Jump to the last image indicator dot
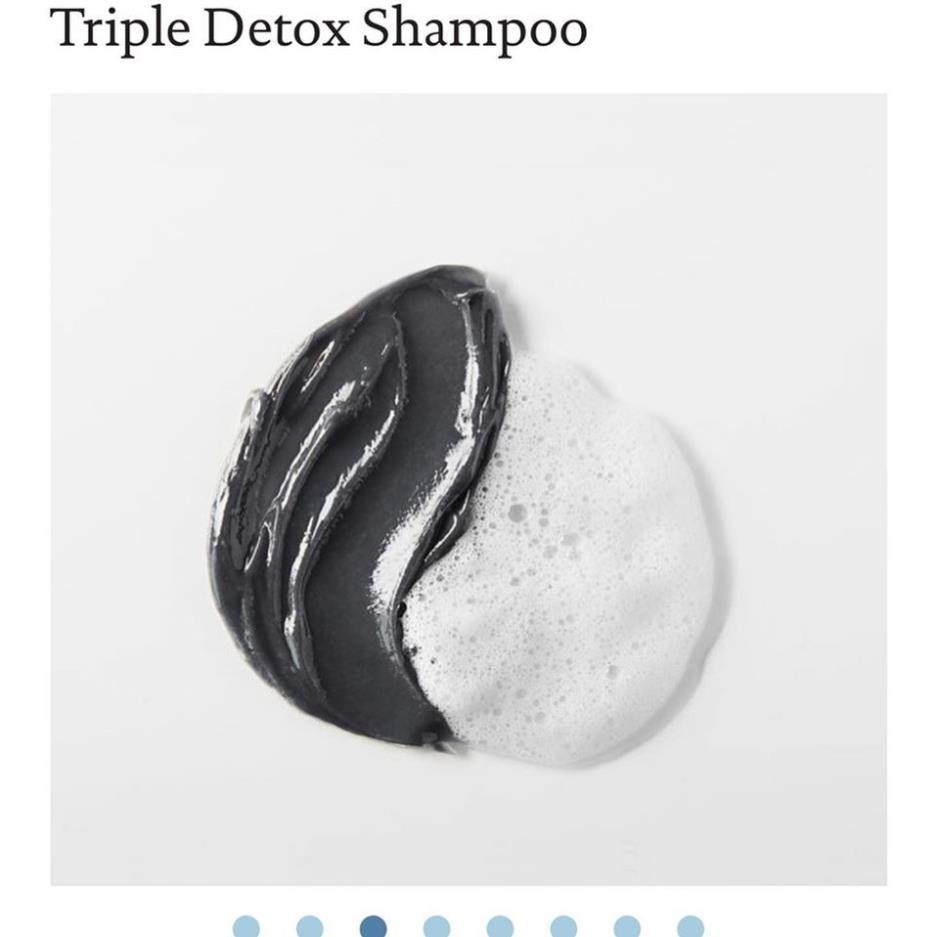937x937 pixels. 690,927
